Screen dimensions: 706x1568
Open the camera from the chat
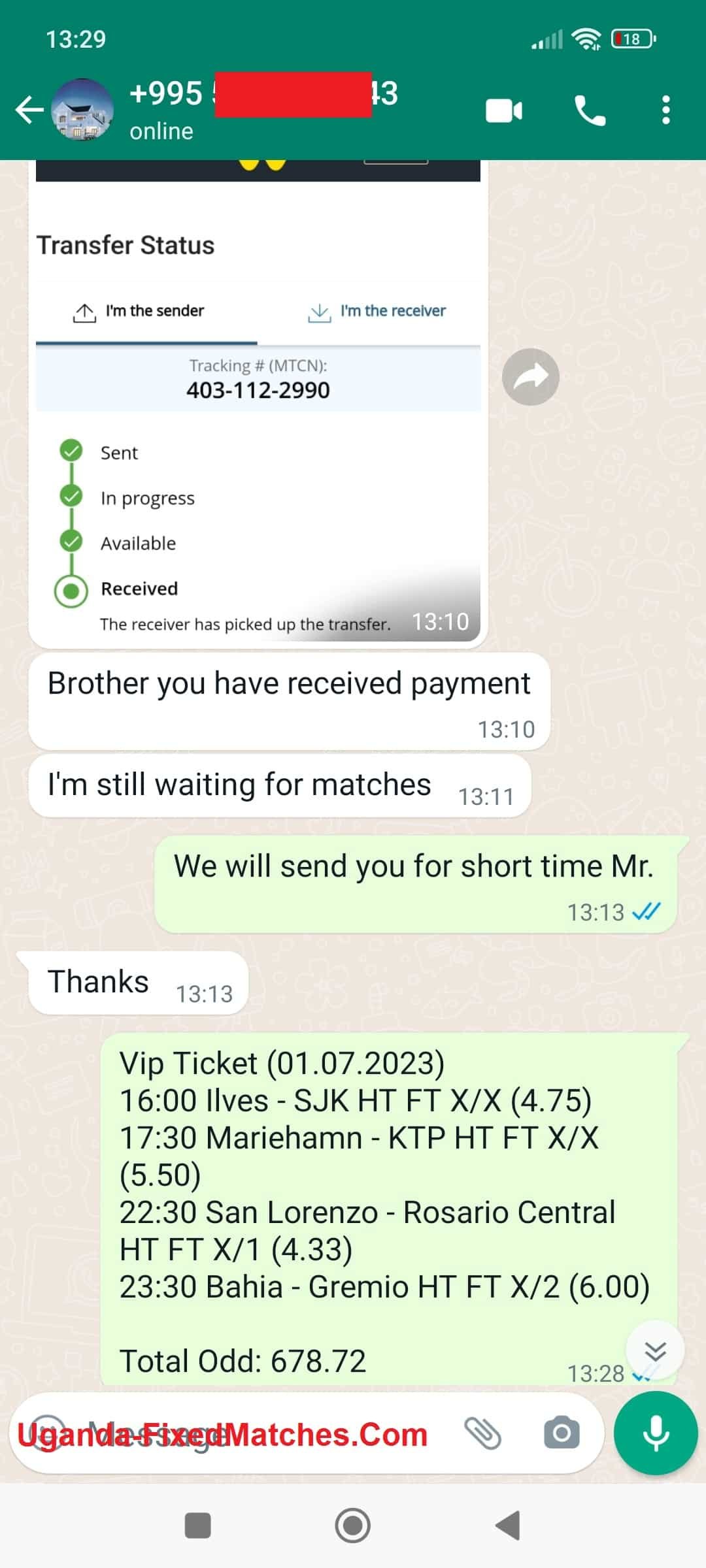pyautogui.click(x=562, y=1434)
